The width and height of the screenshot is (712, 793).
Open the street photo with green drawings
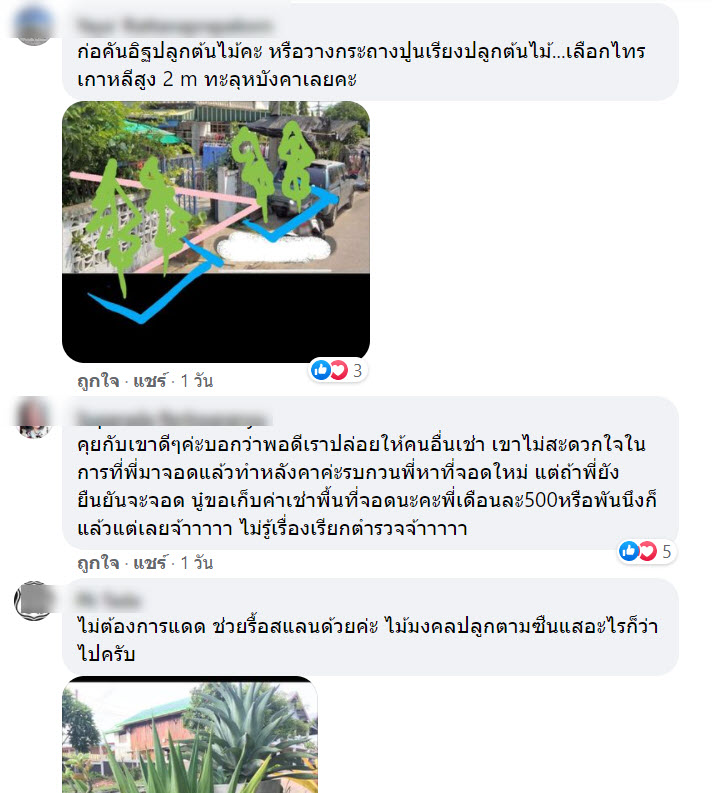[x=216, y=231]
